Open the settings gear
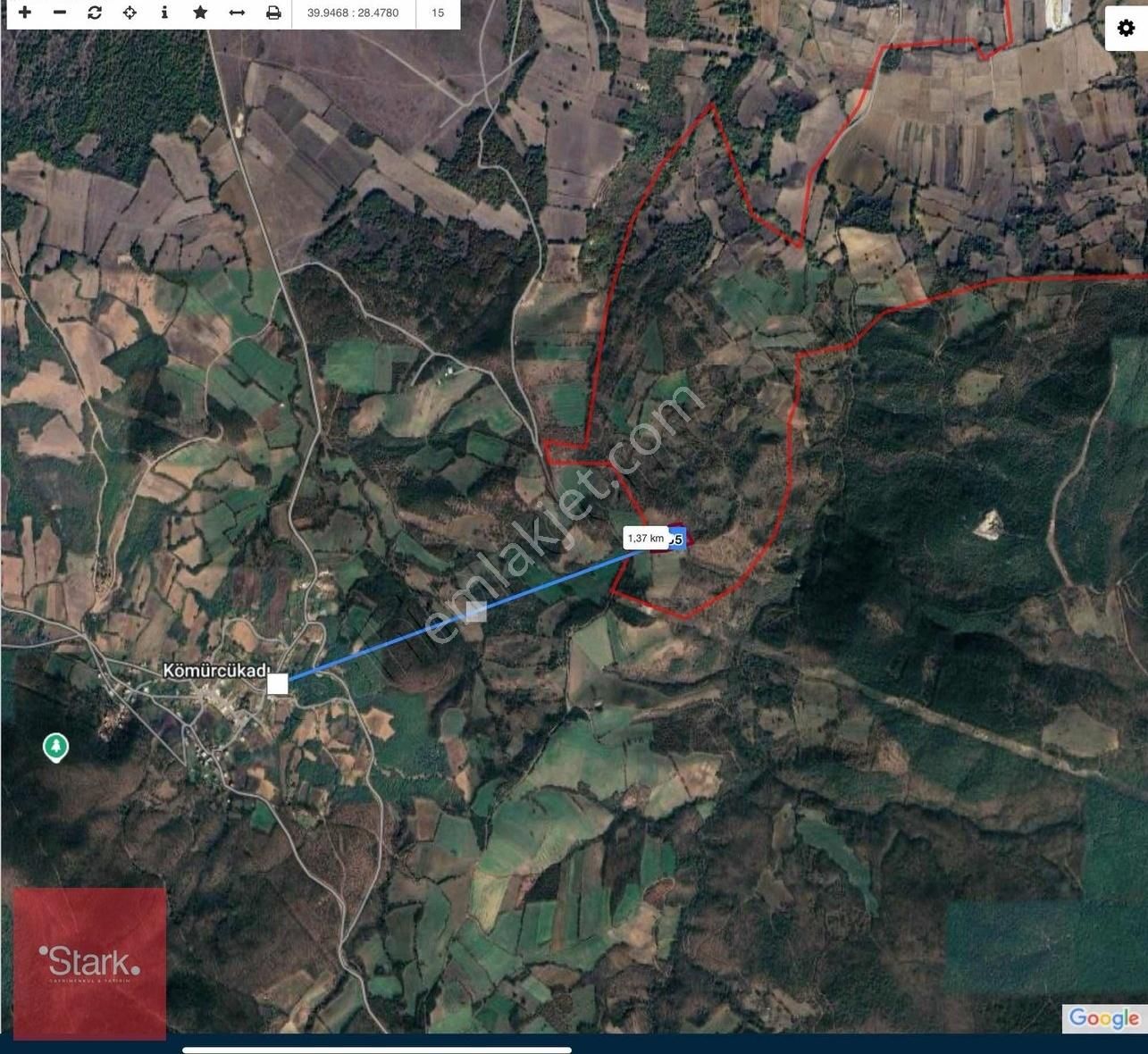1148x1054 pixels. coord(1126,29)
